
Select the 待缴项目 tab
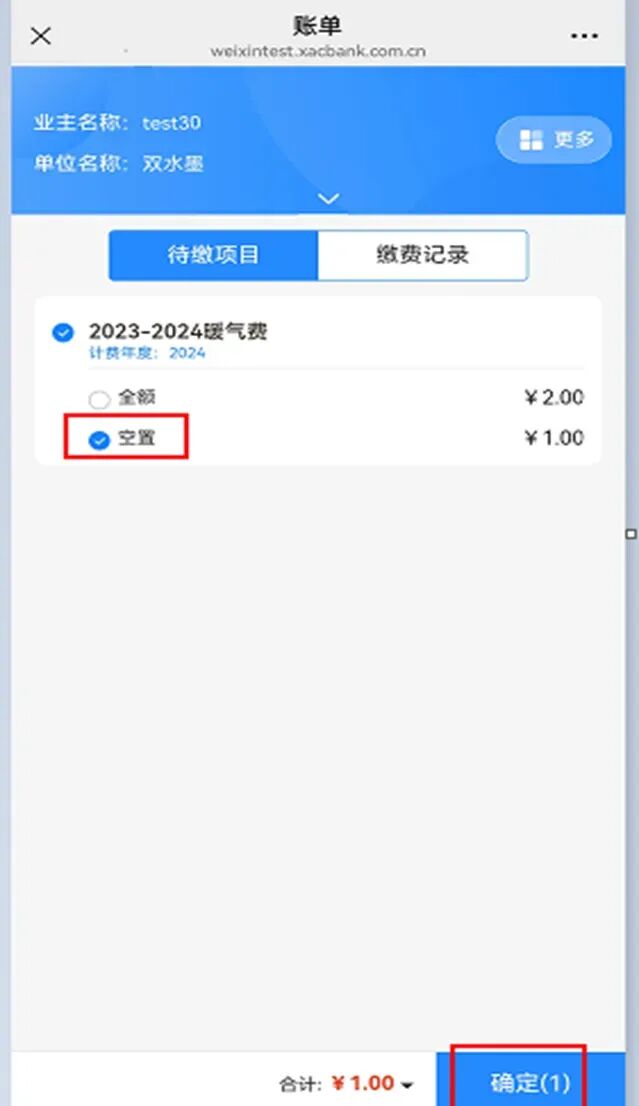pos(213,255)
